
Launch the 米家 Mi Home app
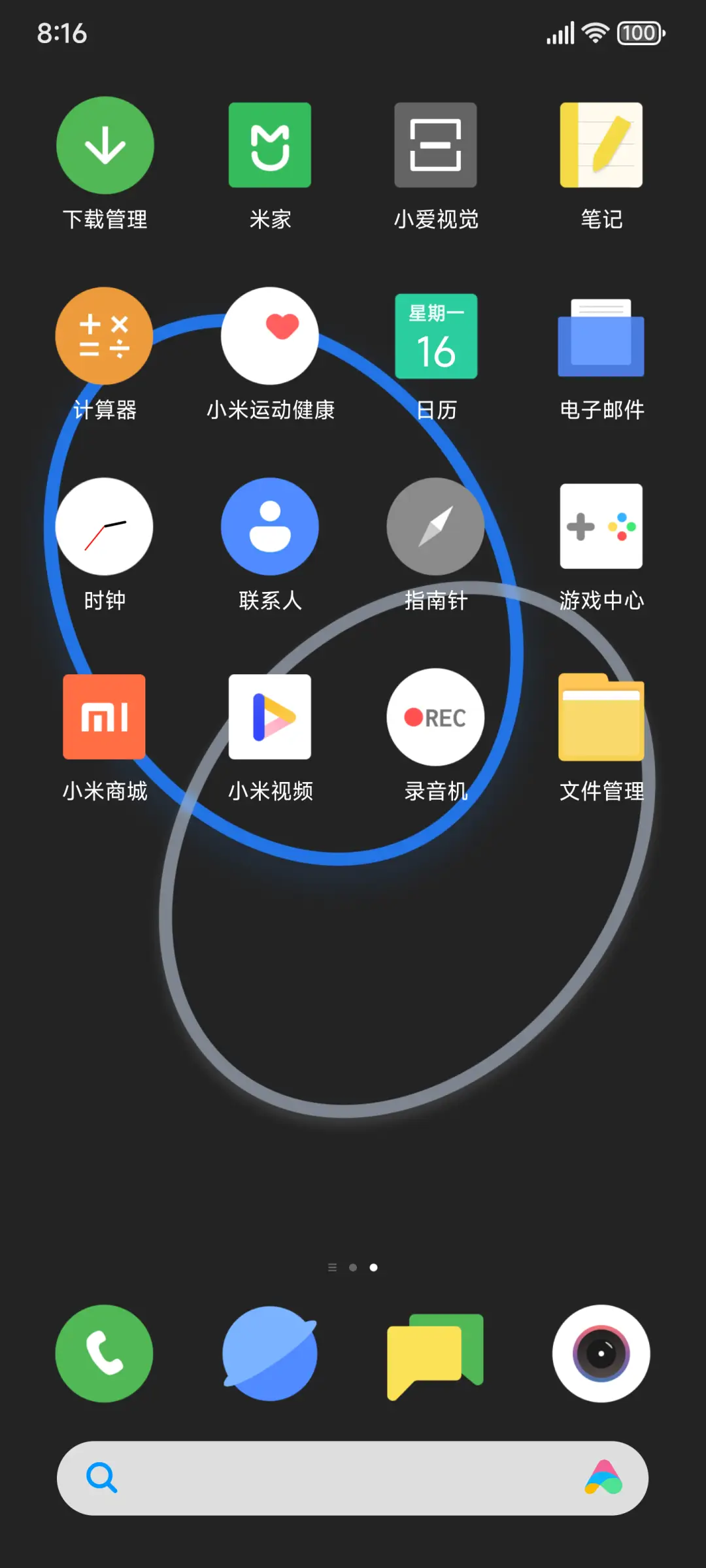270,145
